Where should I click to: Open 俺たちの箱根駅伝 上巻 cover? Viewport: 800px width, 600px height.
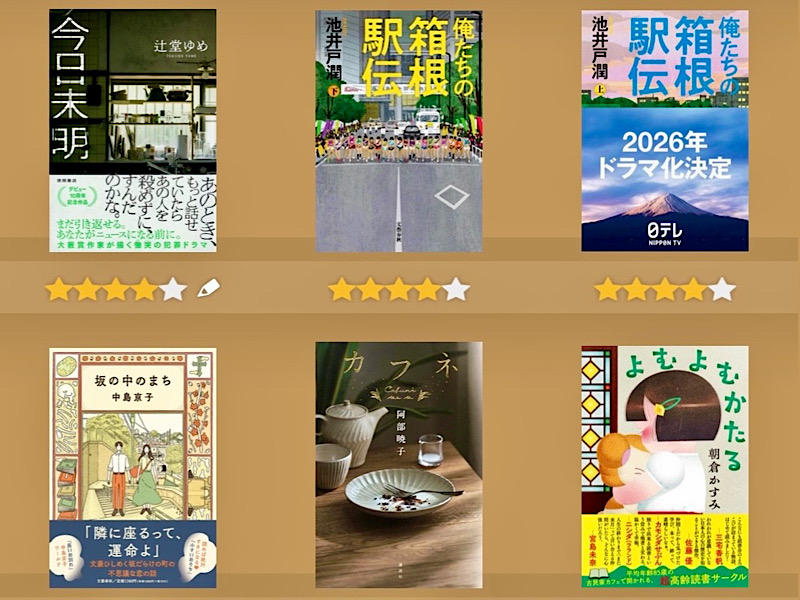click(664, 130)
